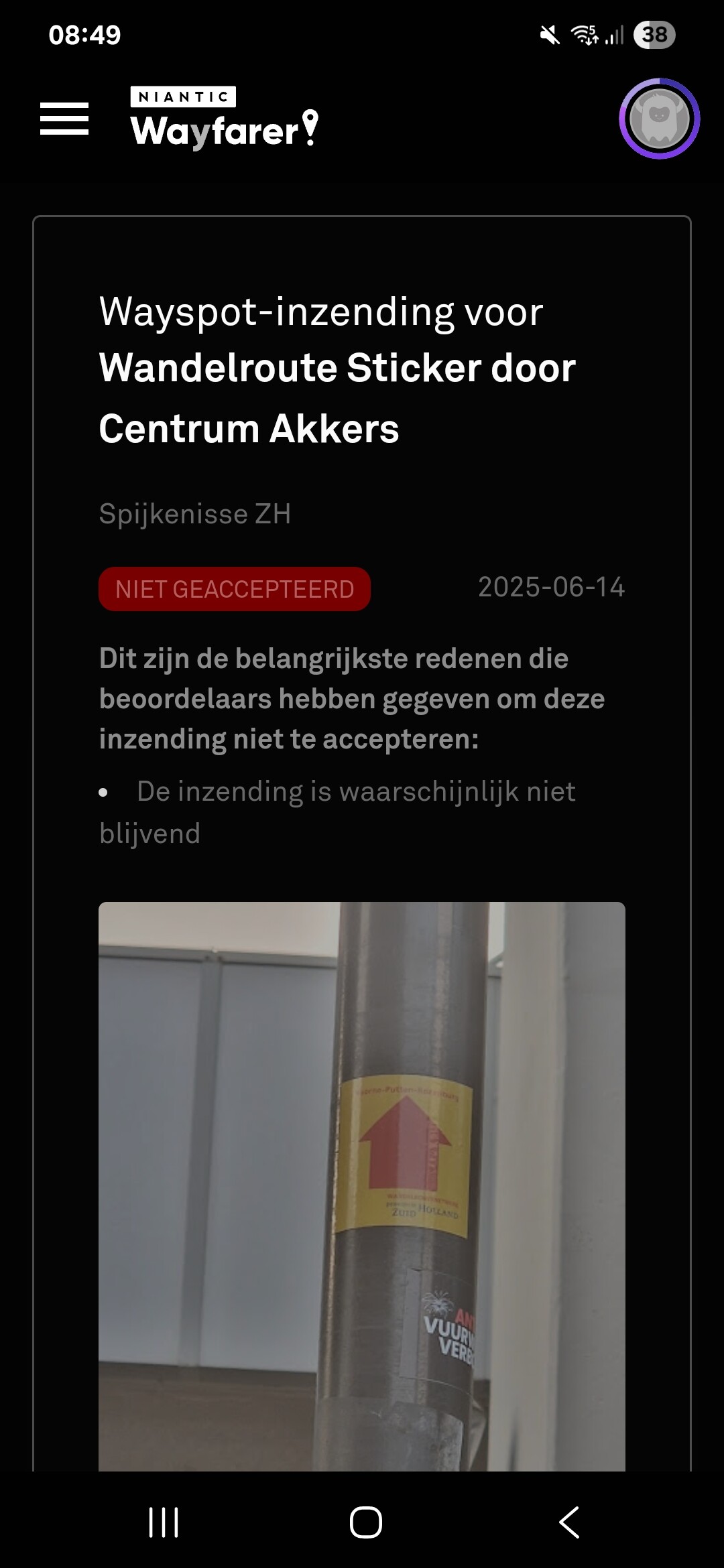Open the recent apps overview
Viewport: 724px width, 1568px height.
click(x=164, y=1522)
